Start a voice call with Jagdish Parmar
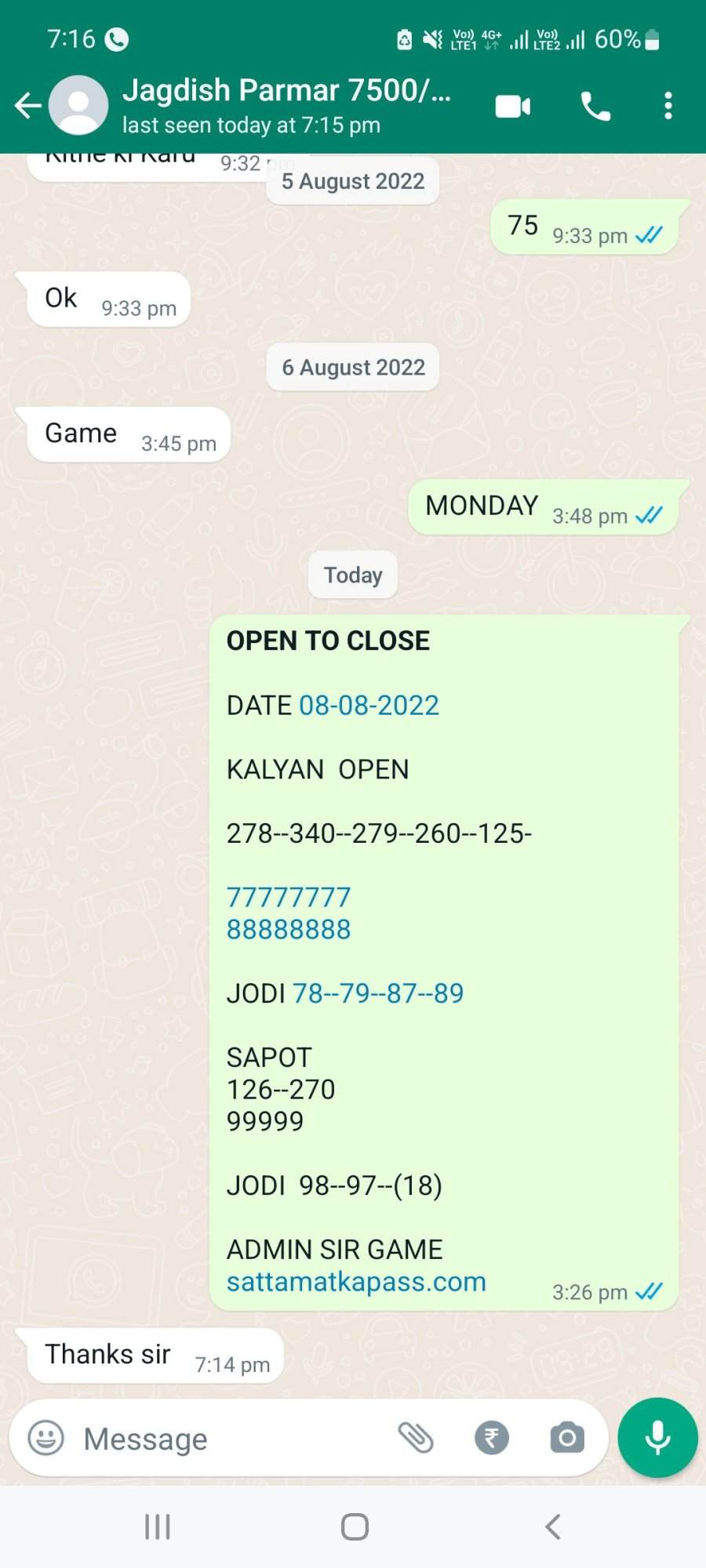 coord(595,106)
